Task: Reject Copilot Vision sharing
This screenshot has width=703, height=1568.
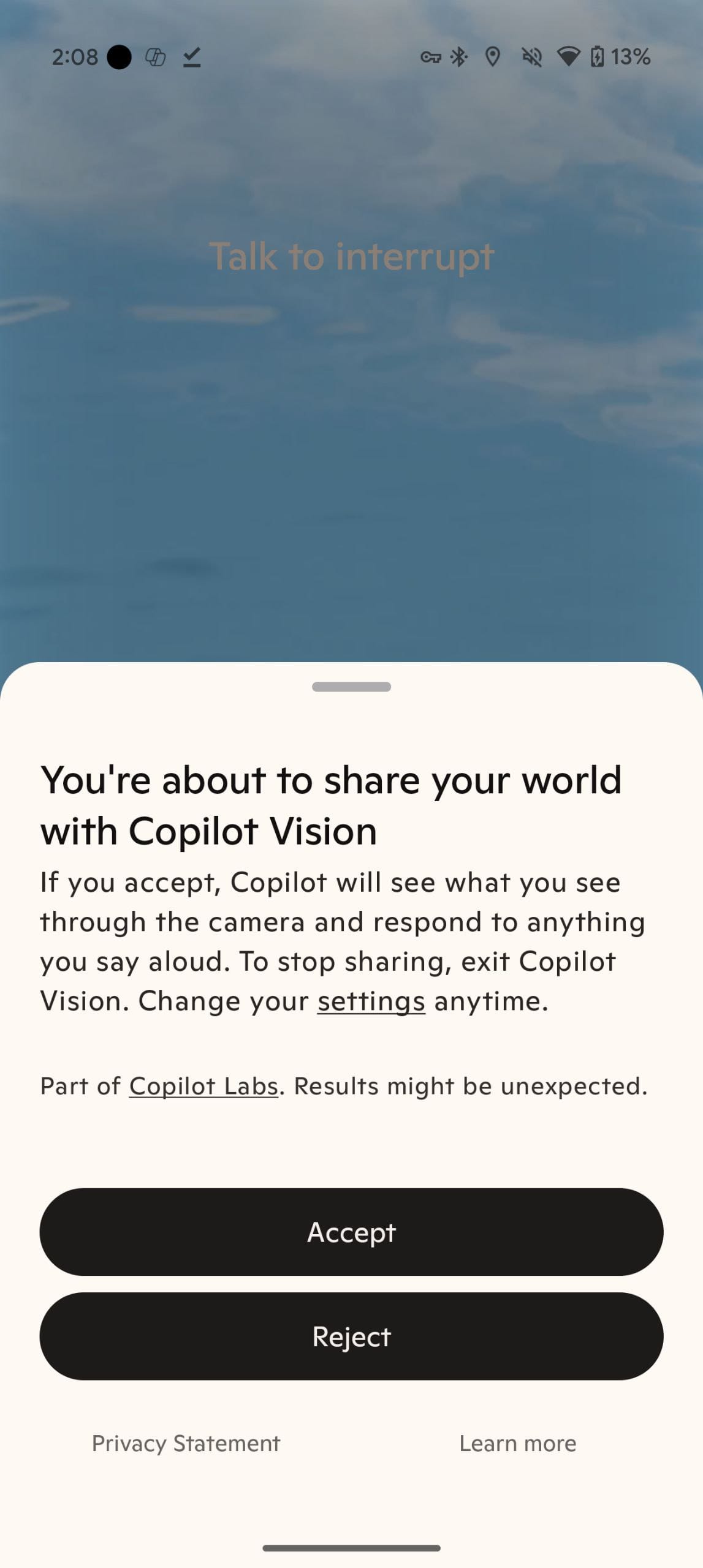Action: [x=351, y=1336]
